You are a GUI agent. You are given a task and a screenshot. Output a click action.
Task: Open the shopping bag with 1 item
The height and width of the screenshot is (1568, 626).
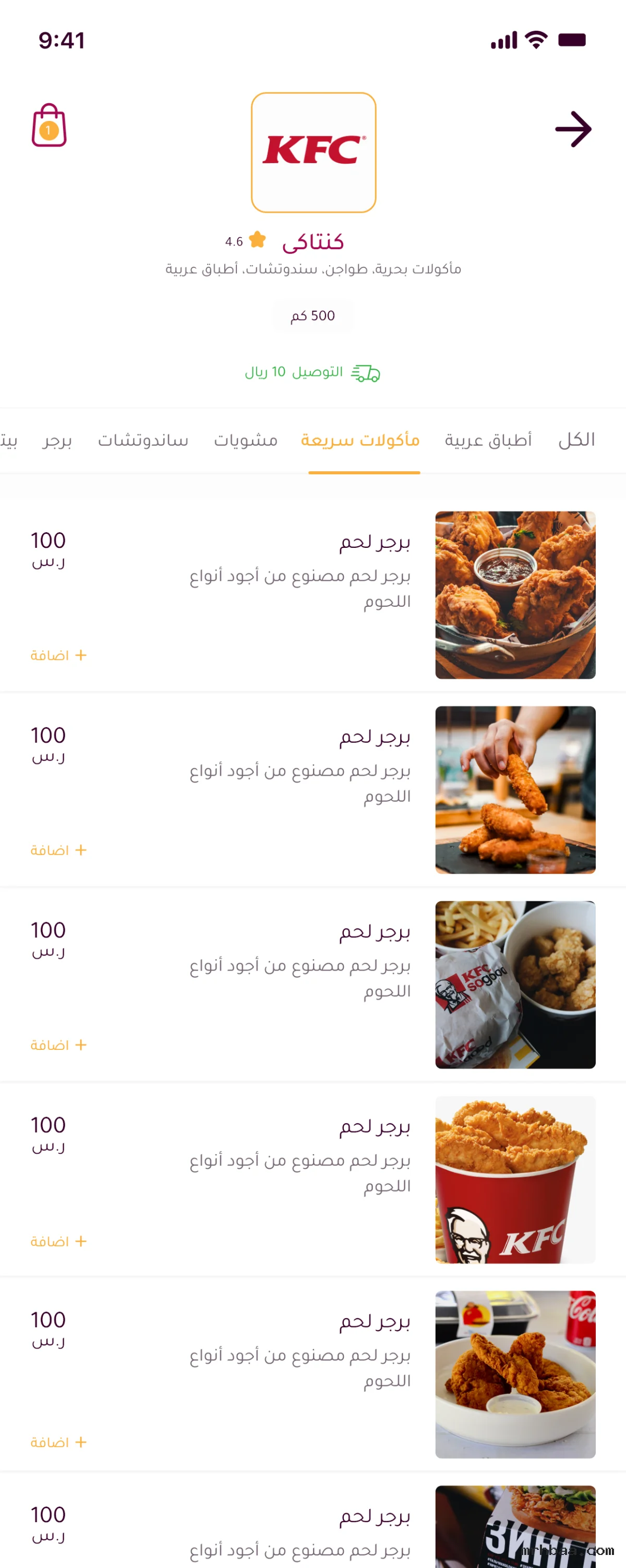coord(49,126)
